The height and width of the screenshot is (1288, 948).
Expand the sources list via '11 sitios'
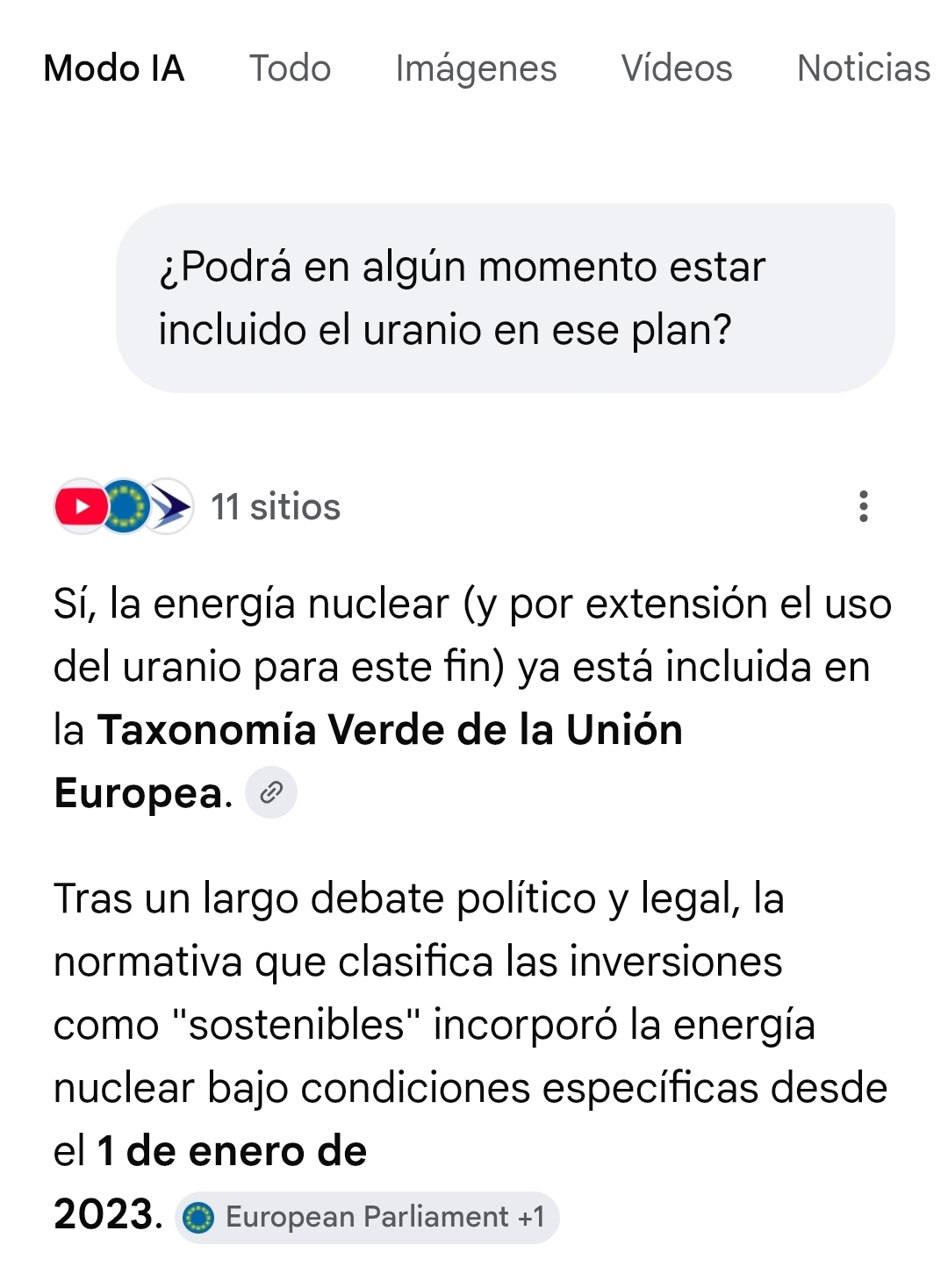[276, 507]
